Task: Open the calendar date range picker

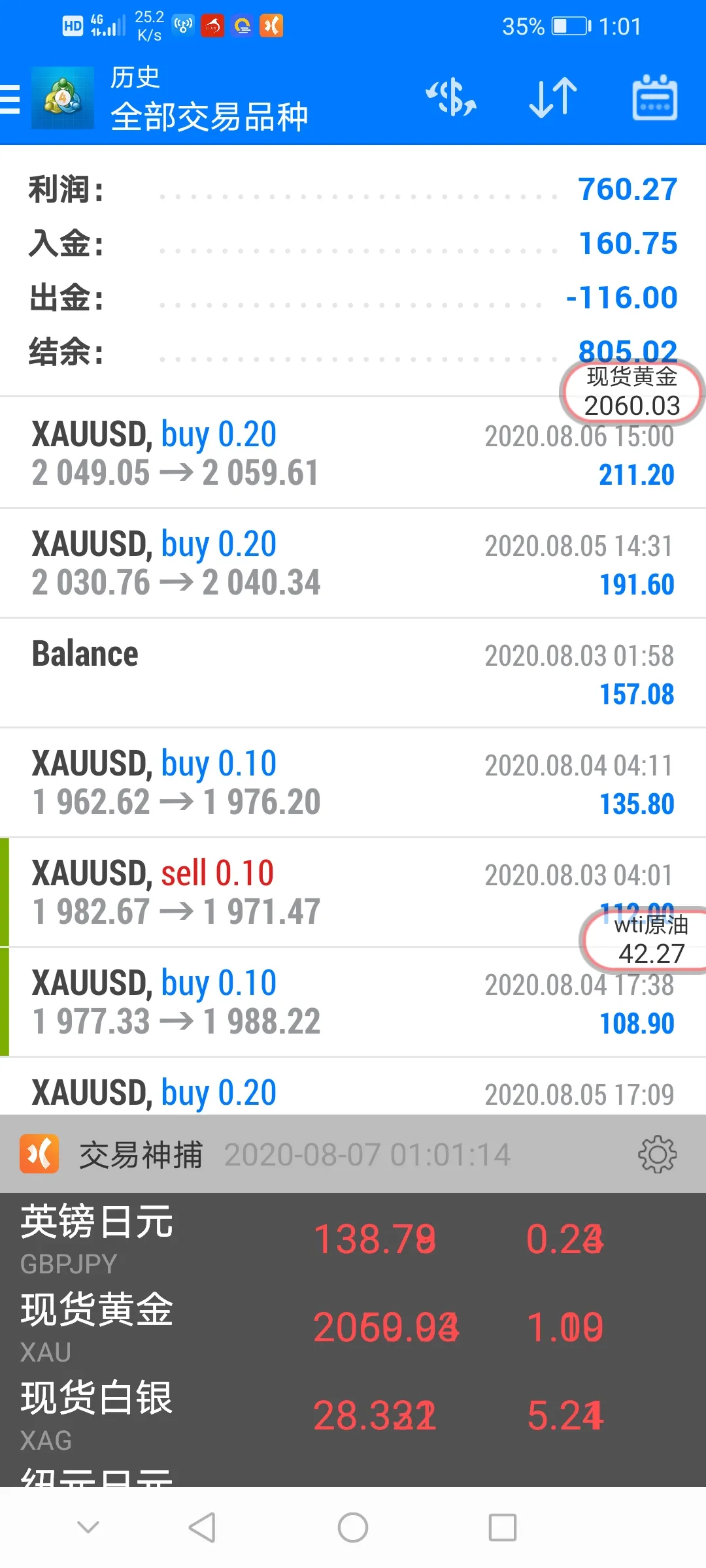Action: coord(654,97)
